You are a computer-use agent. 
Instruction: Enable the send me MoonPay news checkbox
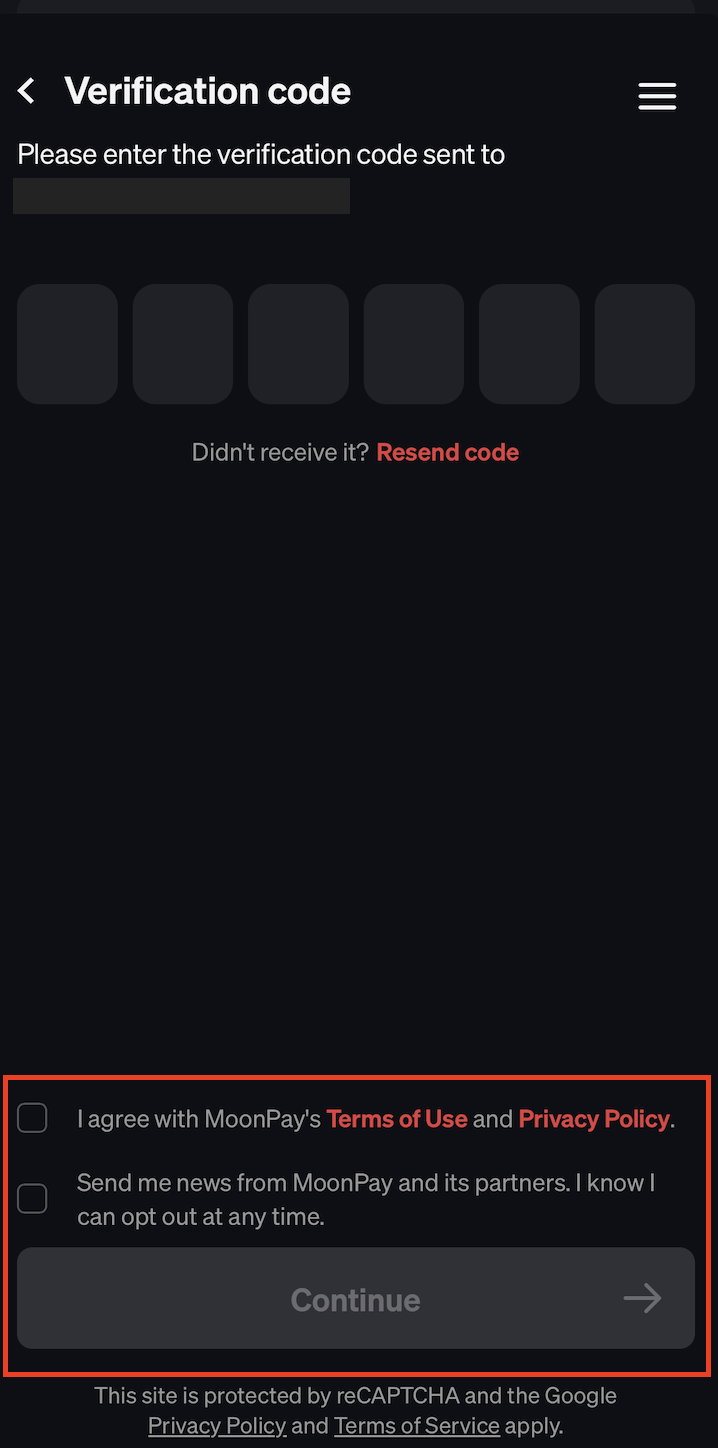[x=32, y=1198]
